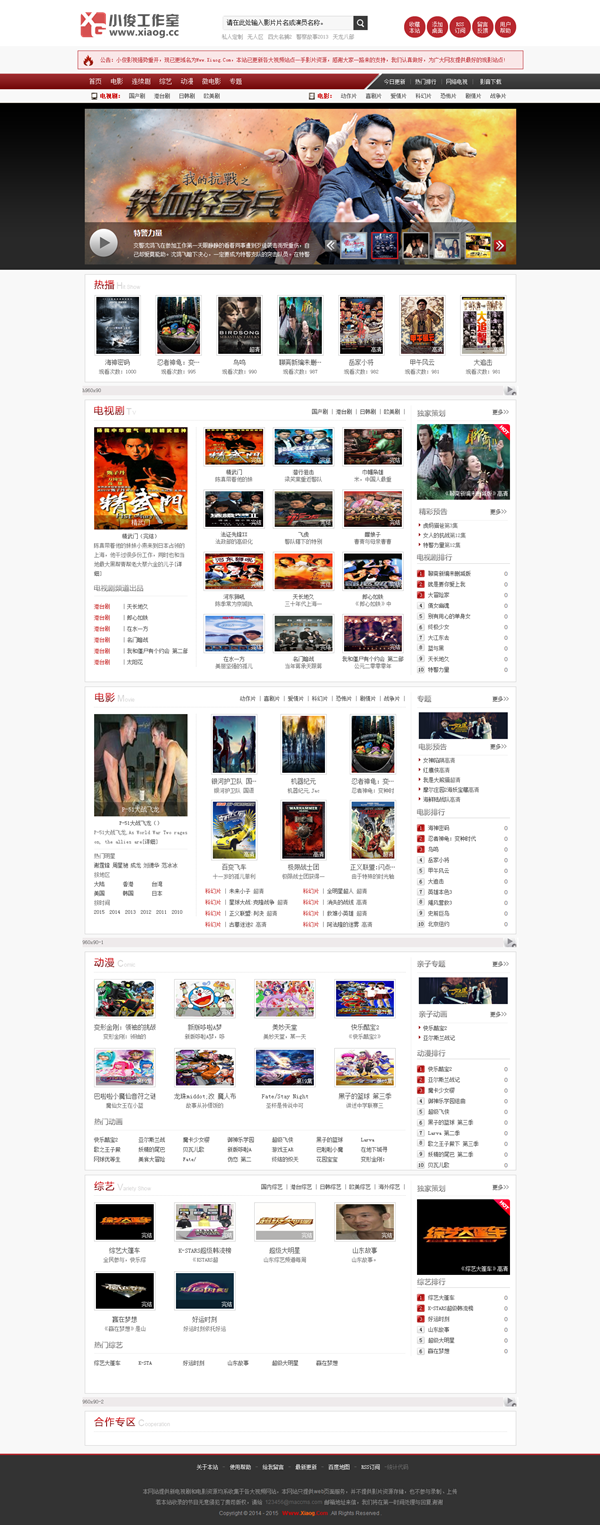Open the 首页 home tab
Viewport: 600px width, 1525px height.
pyautogui.click(x=95, y=81)
